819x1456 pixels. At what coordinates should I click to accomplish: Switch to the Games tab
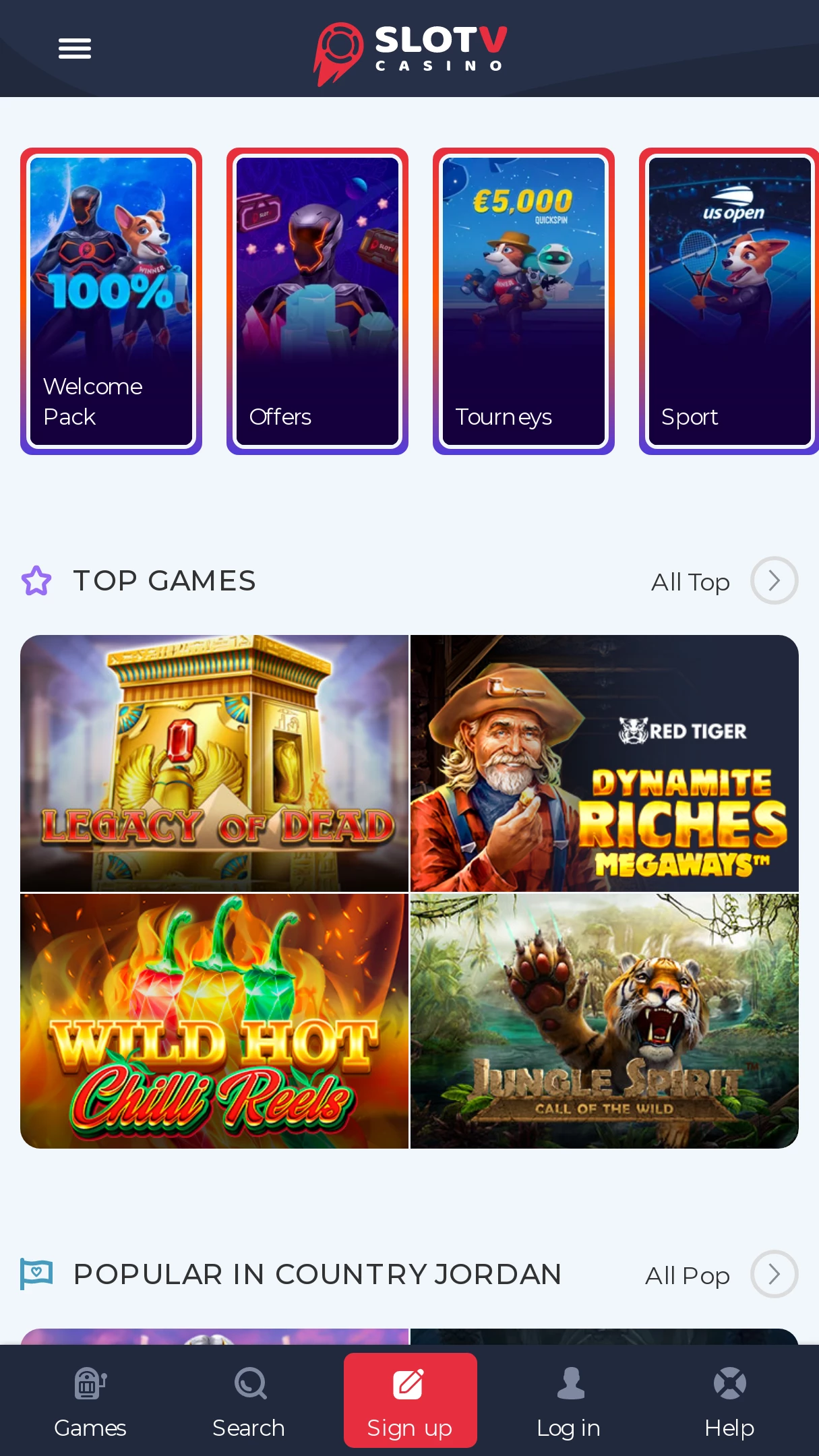tap(90, 1402)
